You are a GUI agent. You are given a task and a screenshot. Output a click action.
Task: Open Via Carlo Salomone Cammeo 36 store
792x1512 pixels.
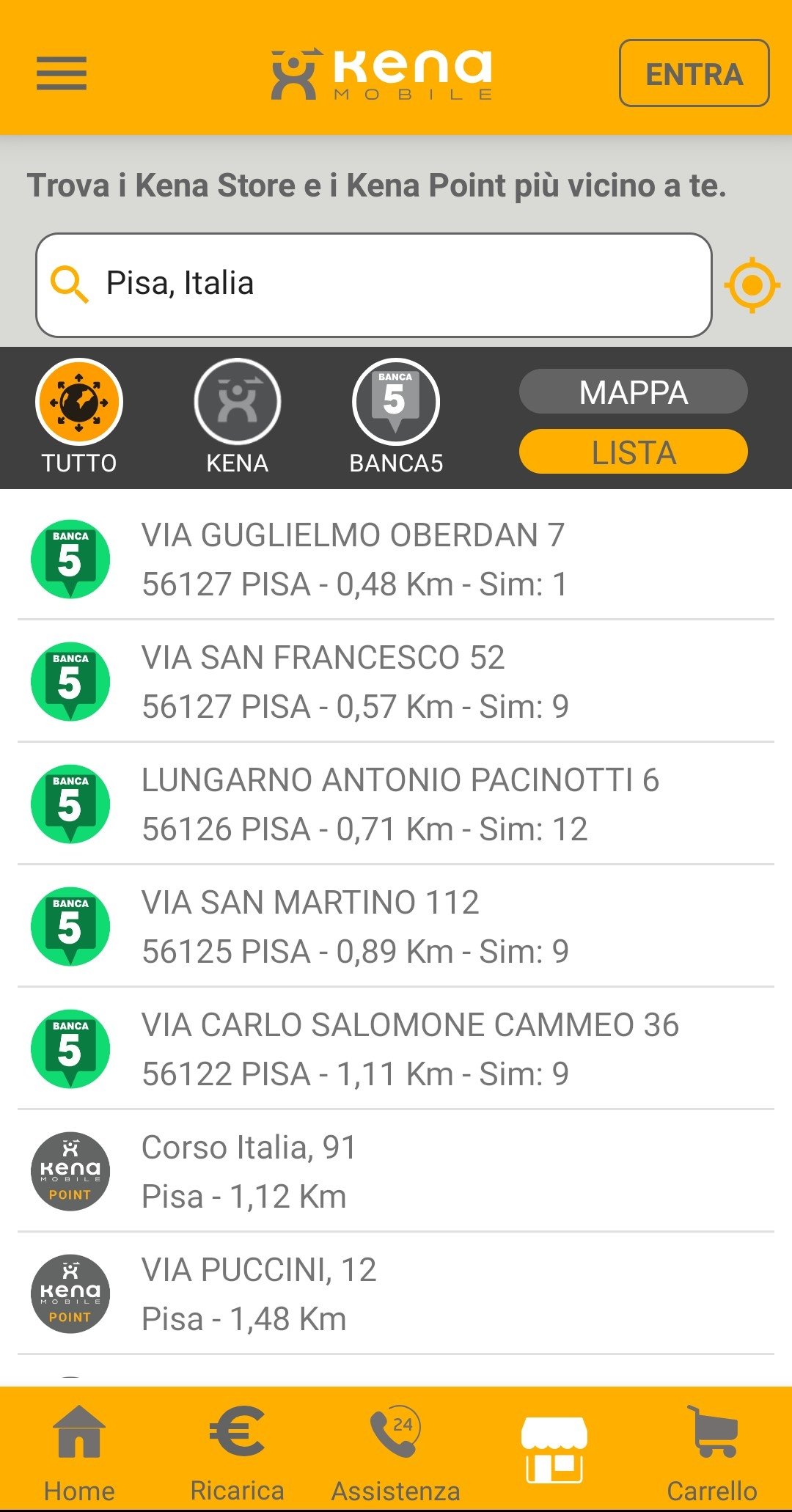tap(396, 1049)
